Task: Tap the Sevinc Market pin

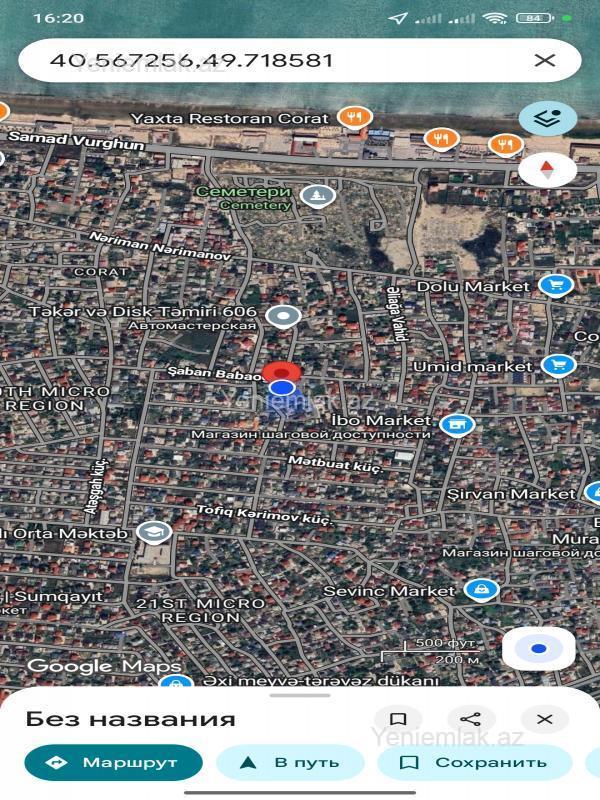Action: (482, 590)
